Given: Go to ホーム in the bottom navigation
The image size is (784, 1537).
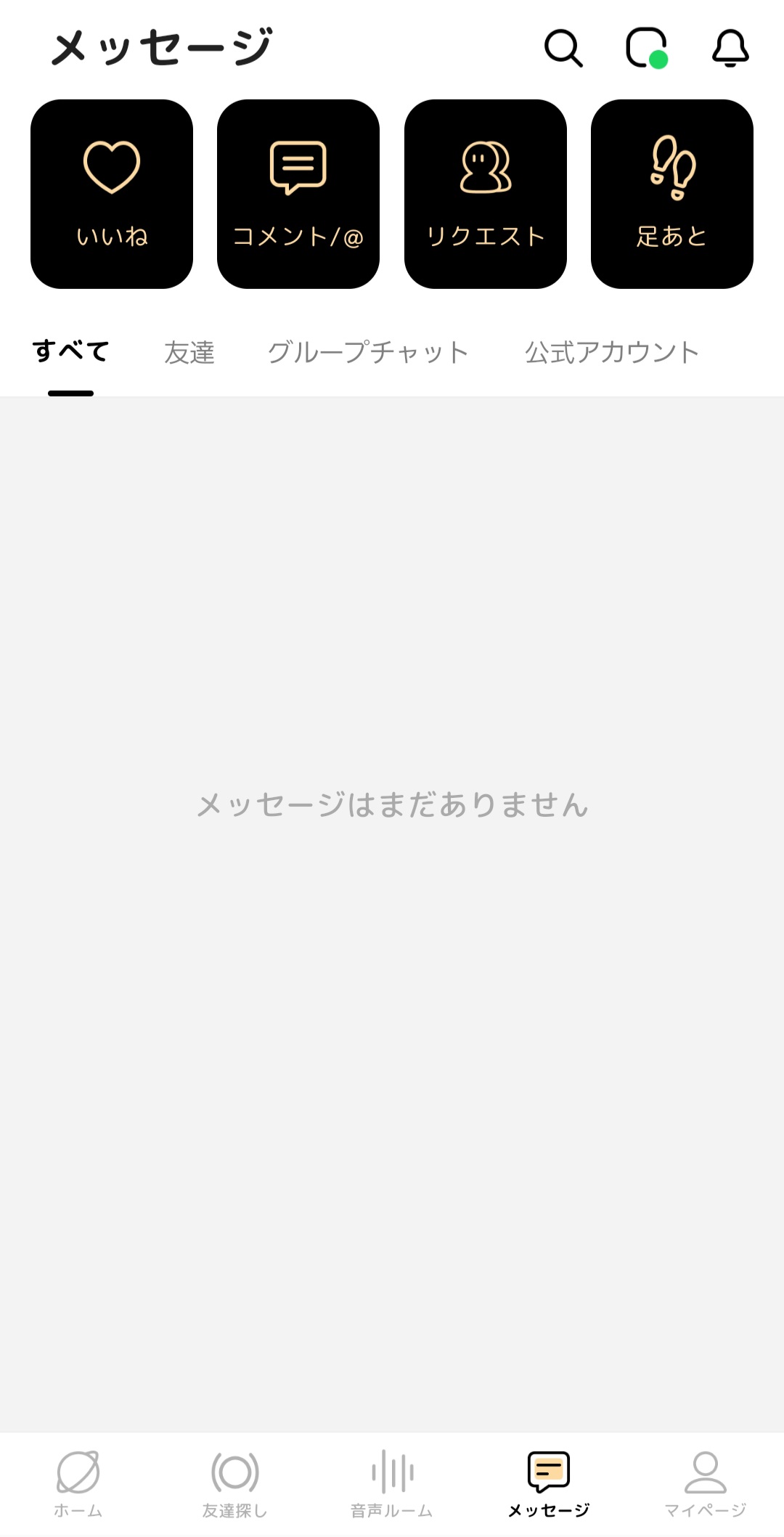Looking at the screenshot, I should pos(78,1484).
